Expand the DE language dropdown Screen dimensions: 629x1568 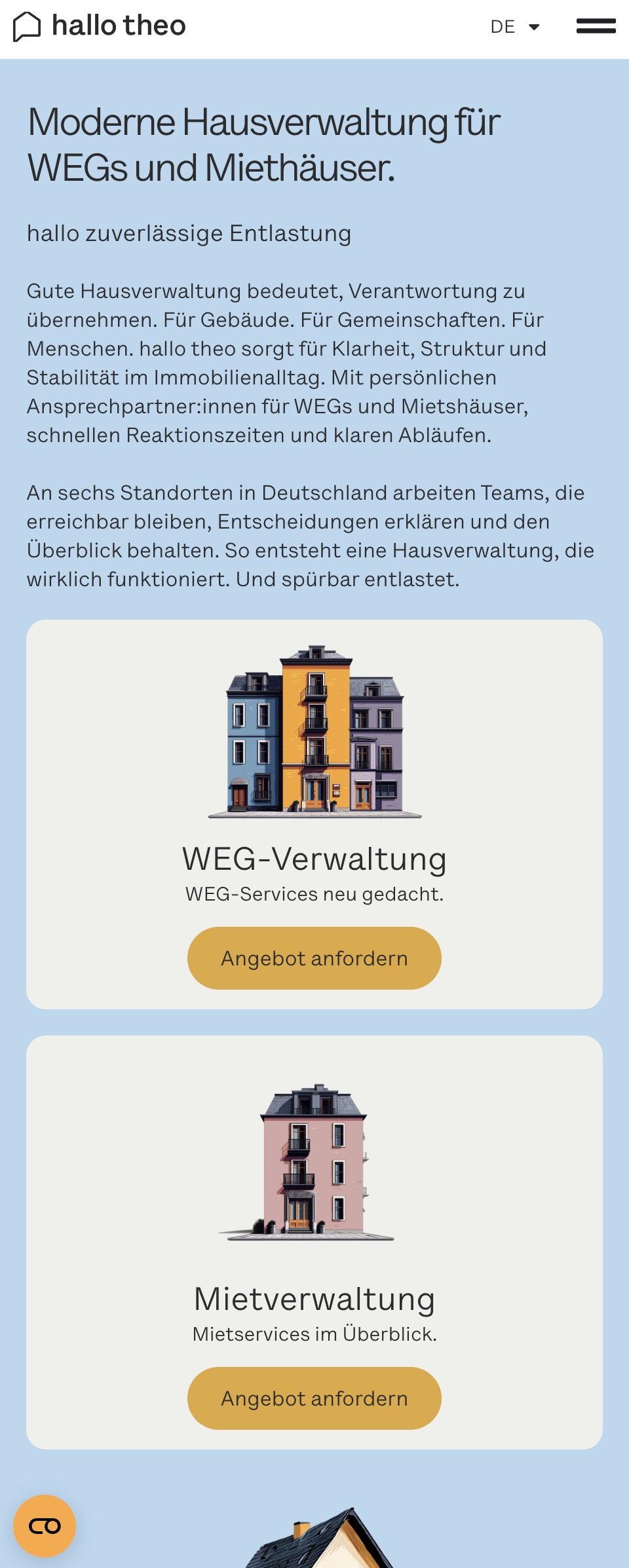(515, 27)
